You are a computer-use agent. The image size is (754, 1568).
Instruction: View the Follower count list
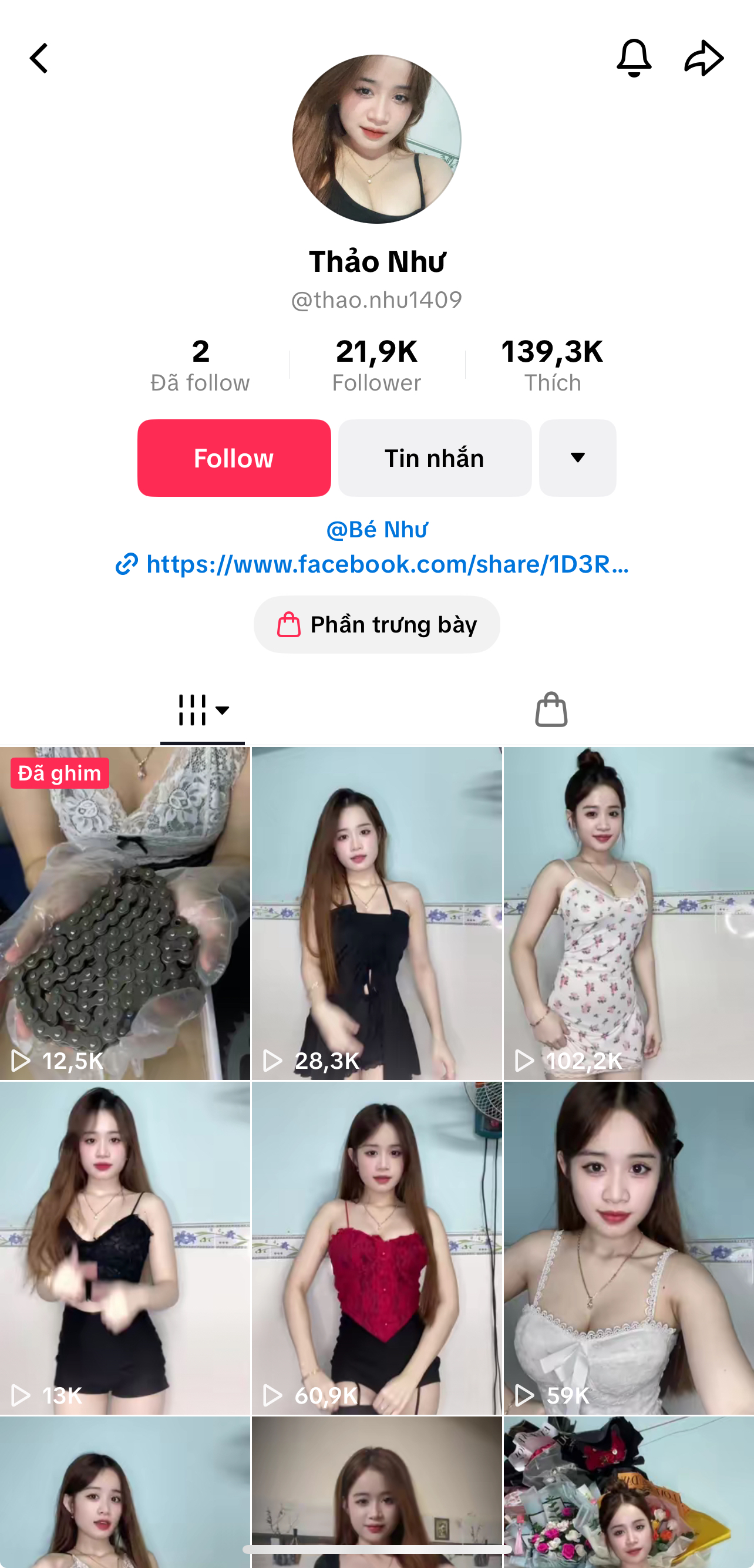click(x=376, y=365)
